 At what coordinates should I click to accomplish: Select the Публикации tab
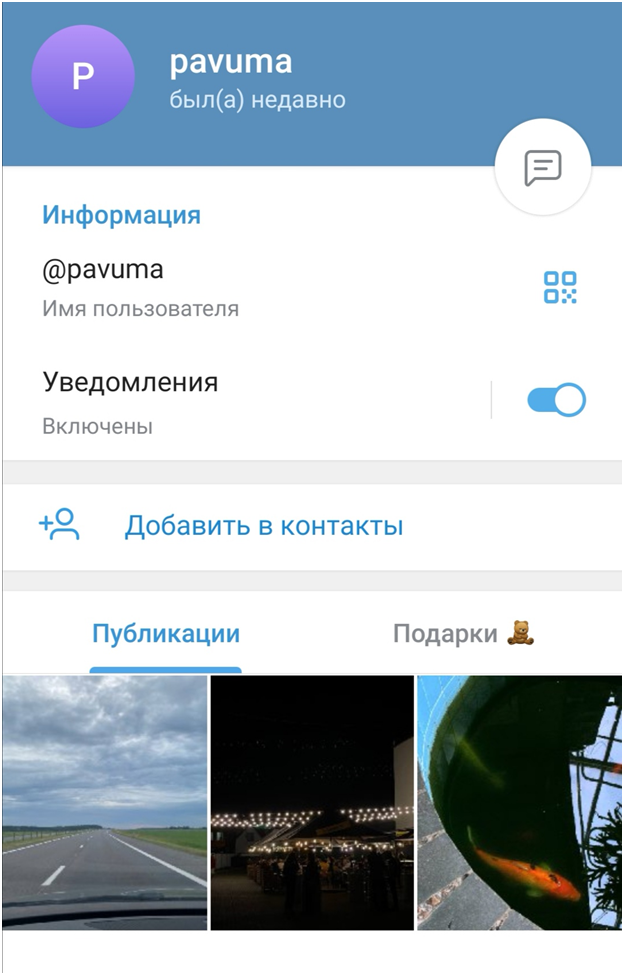[166, 634]
